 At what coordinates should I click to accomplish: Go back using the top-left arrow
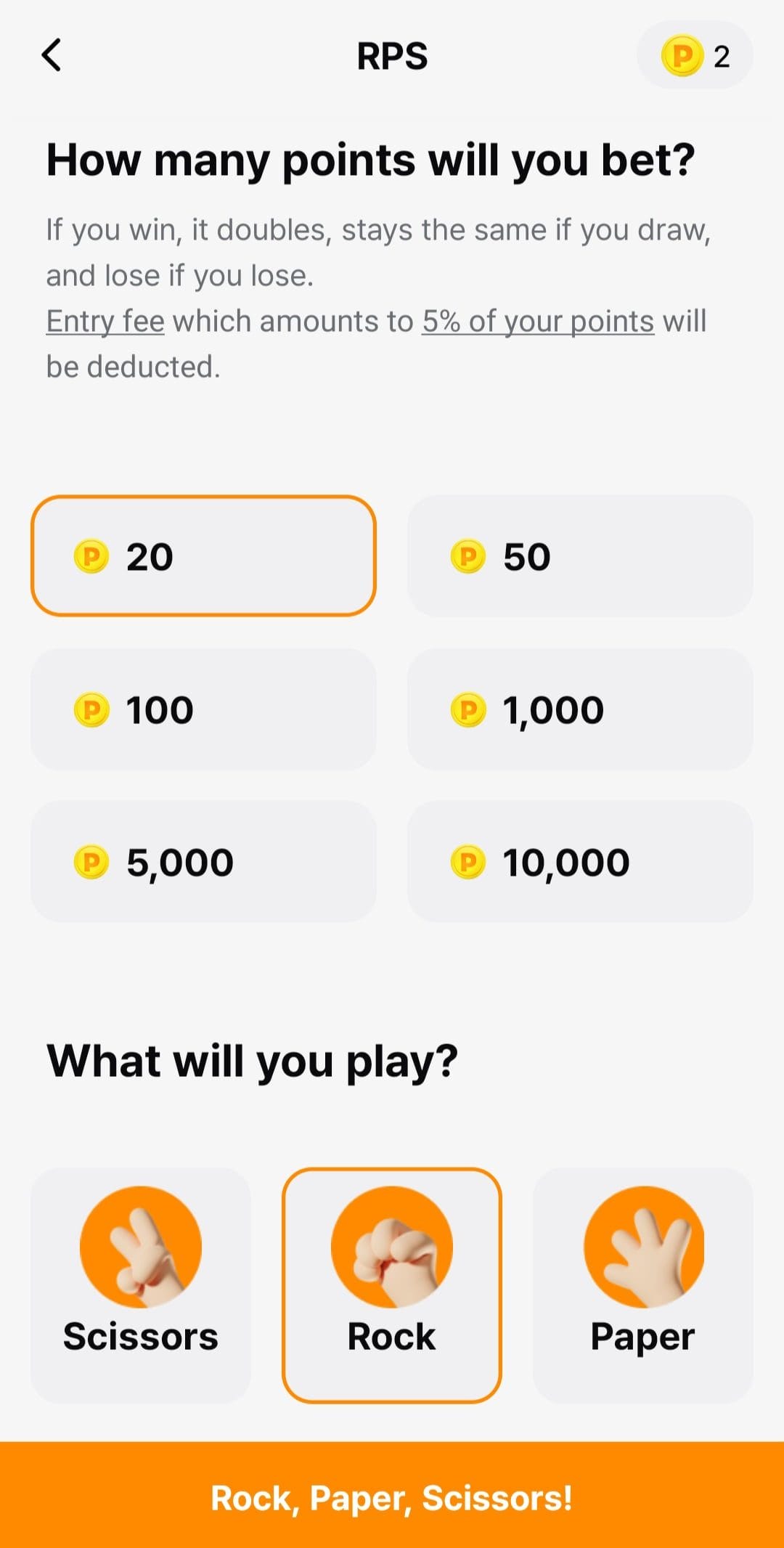click(52, 56)
